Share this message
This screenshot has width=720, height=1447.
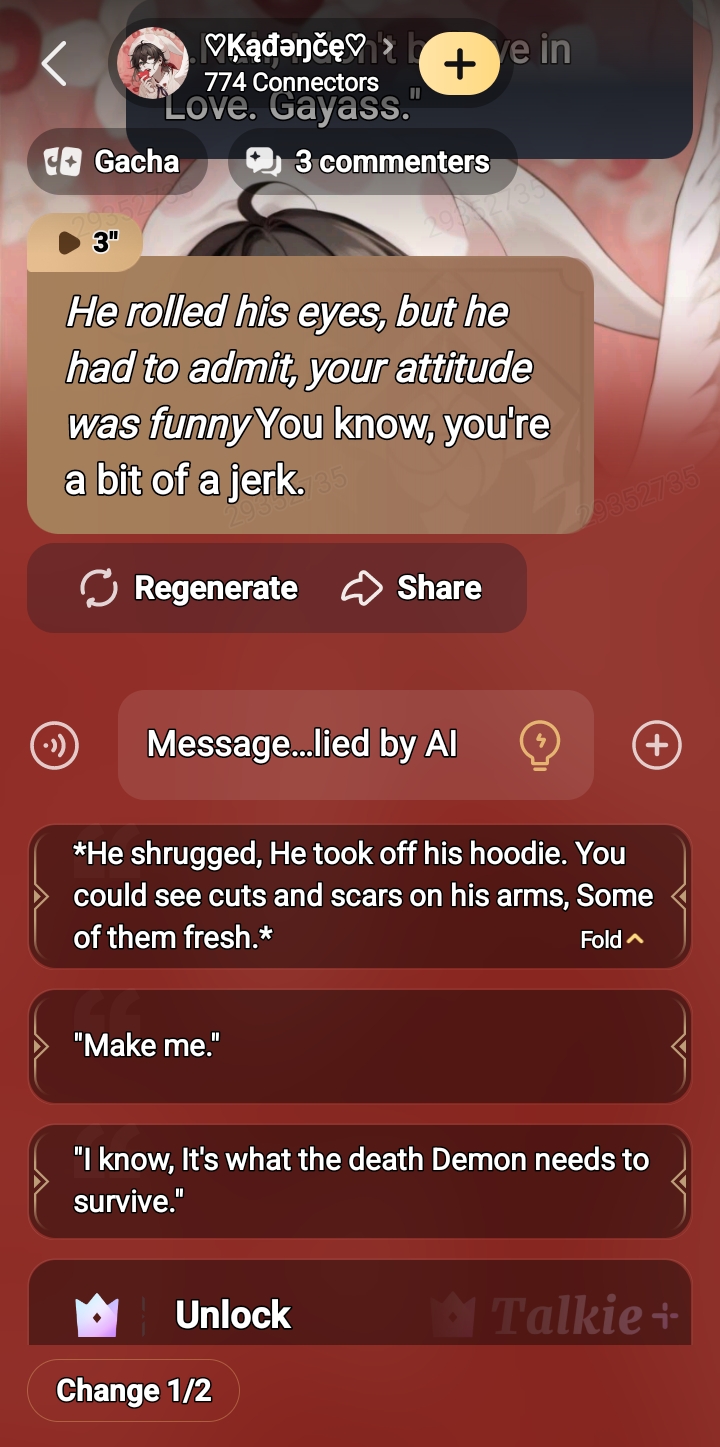(x=412, y=588)
